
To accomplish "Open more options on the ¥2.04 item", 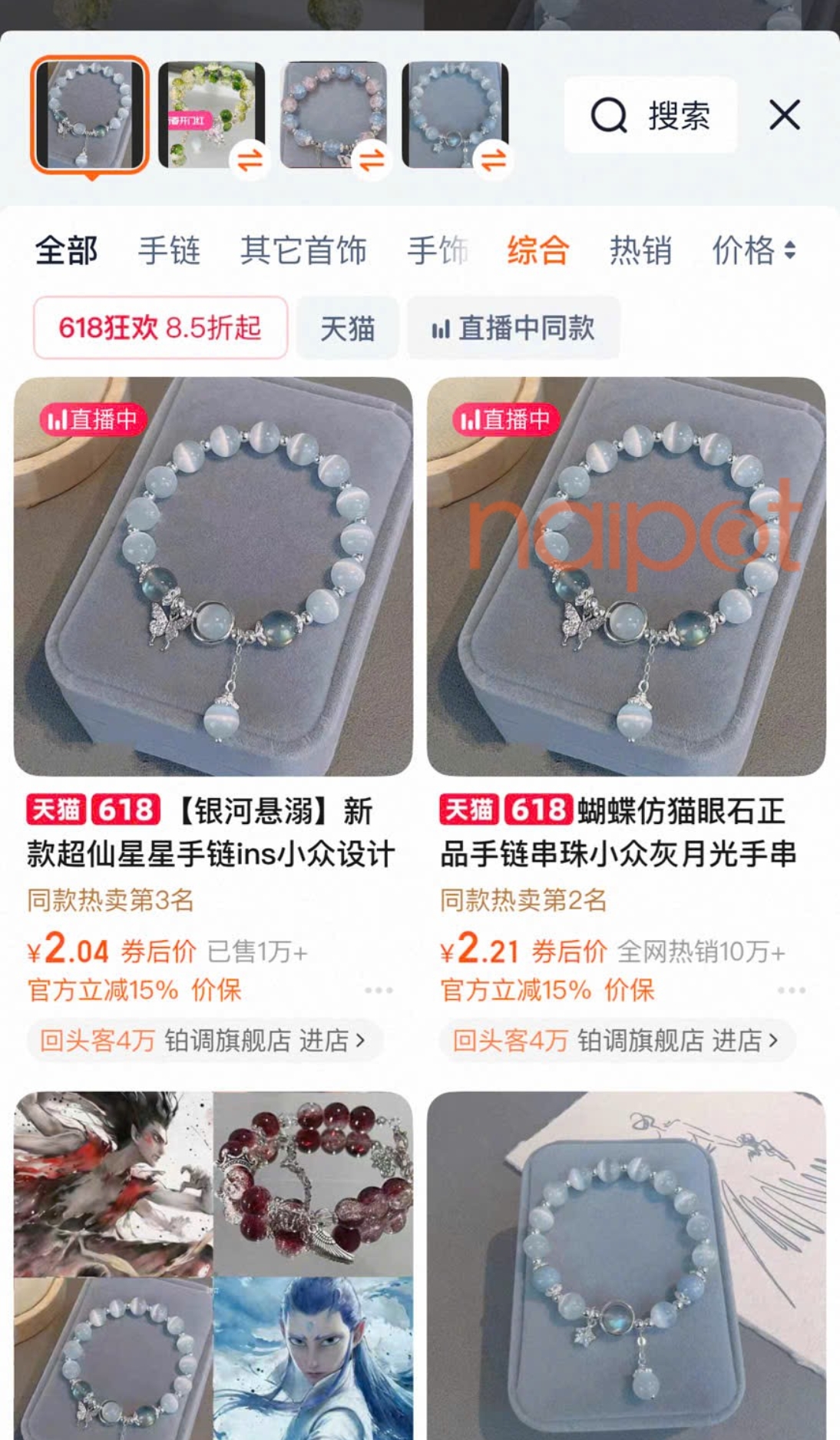I will point(379,991).
